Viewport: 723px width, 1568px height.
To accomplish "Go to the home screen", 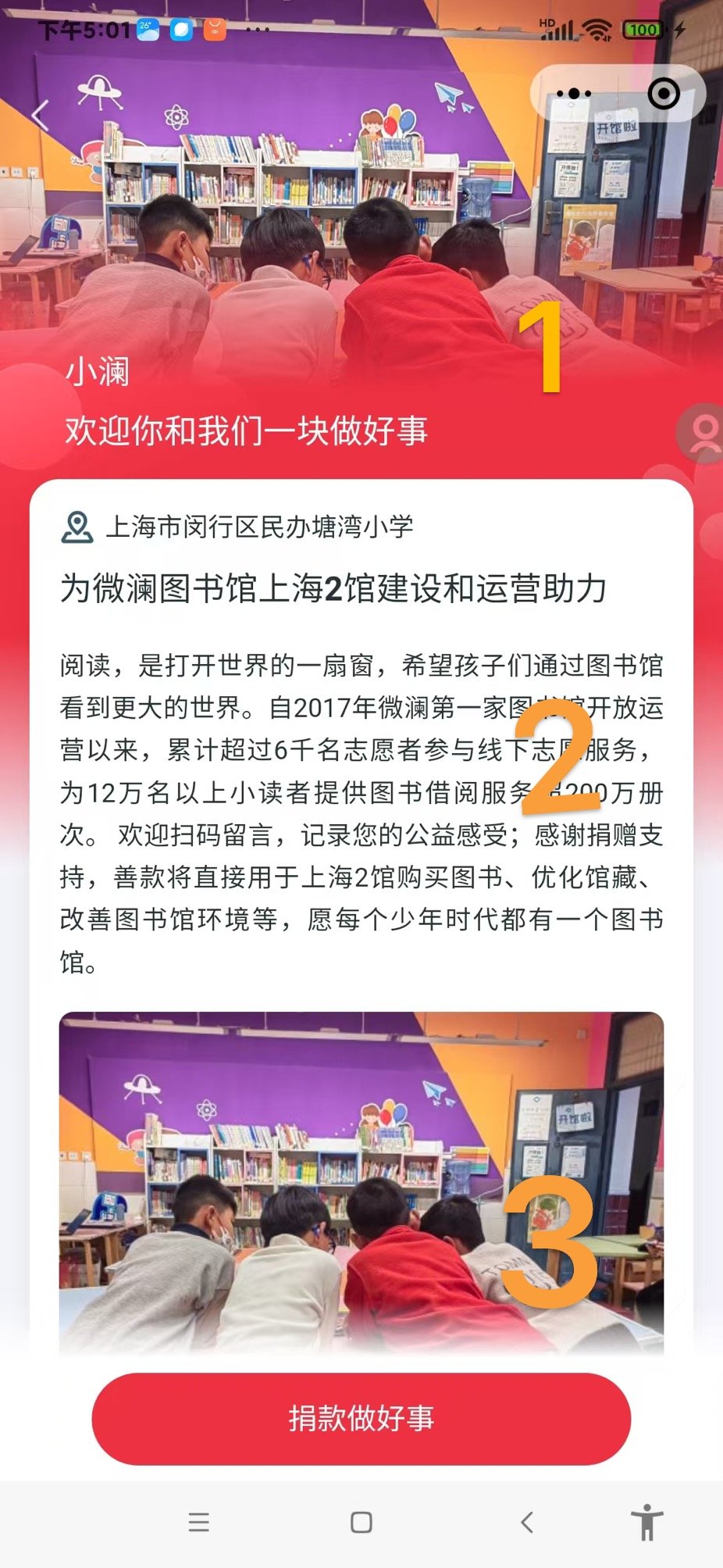I will point(361,1522).
